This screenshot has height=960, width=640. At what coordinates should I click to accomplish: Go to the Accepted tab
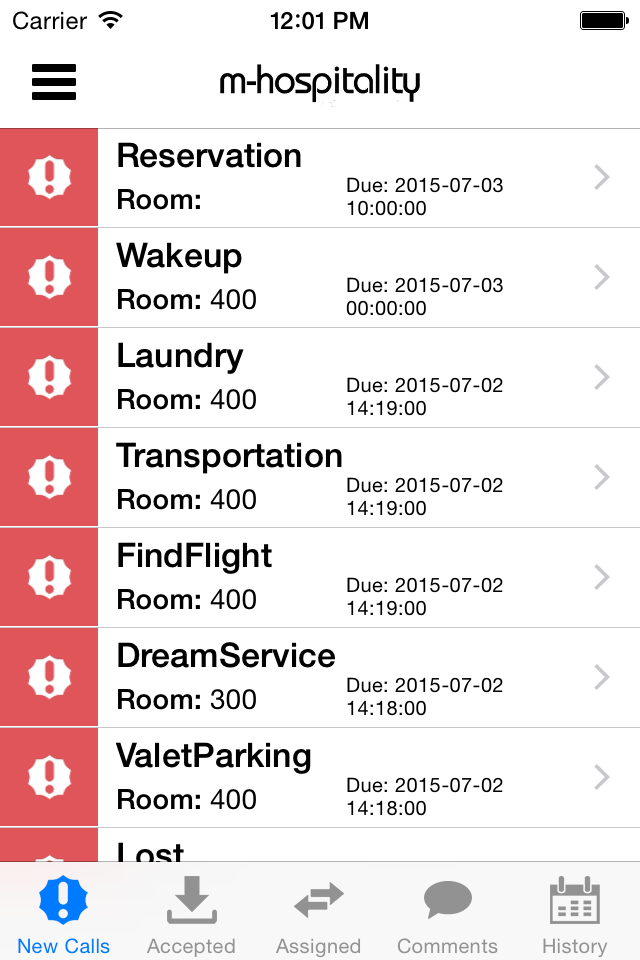point(191,914)
